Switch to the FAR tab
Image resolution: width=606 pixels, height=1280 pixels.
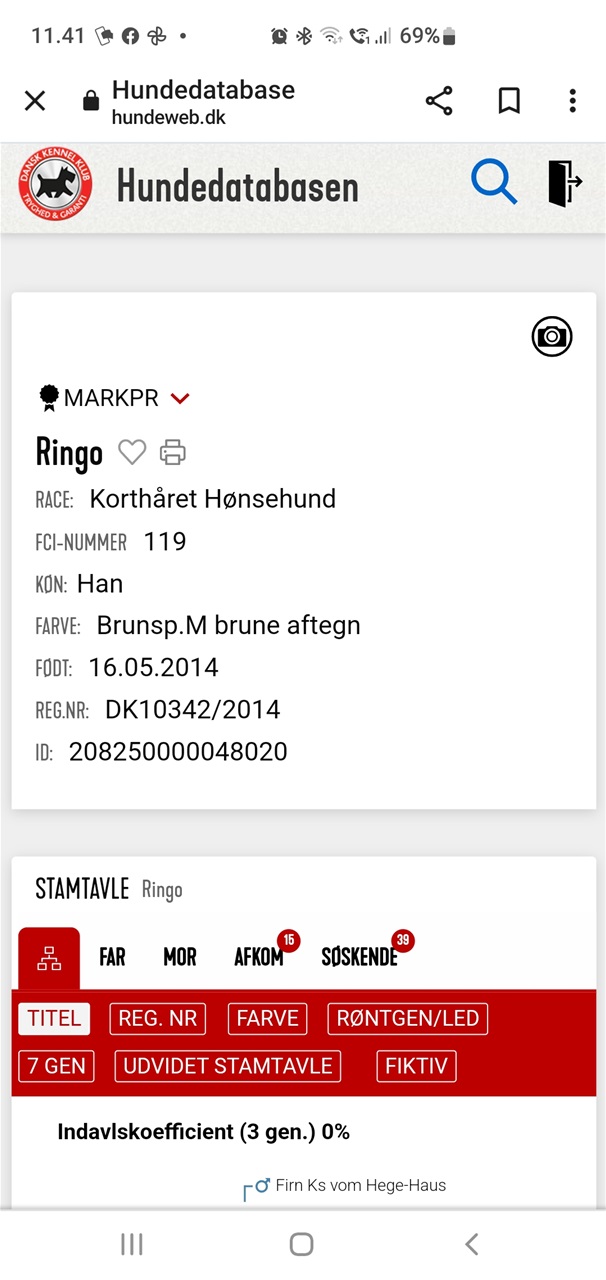(x=112, y=958)
